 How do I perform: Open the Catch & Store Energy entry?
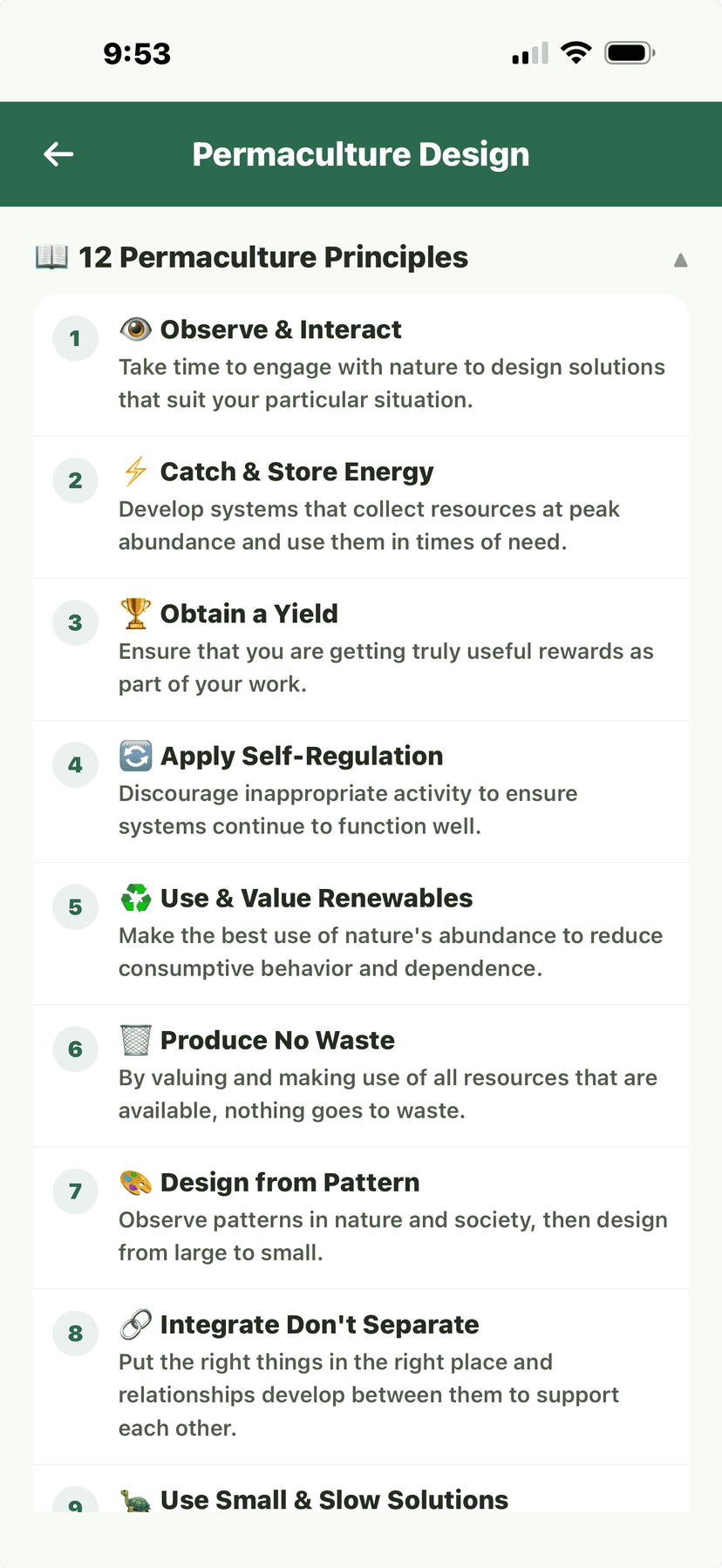click(361, 506)
